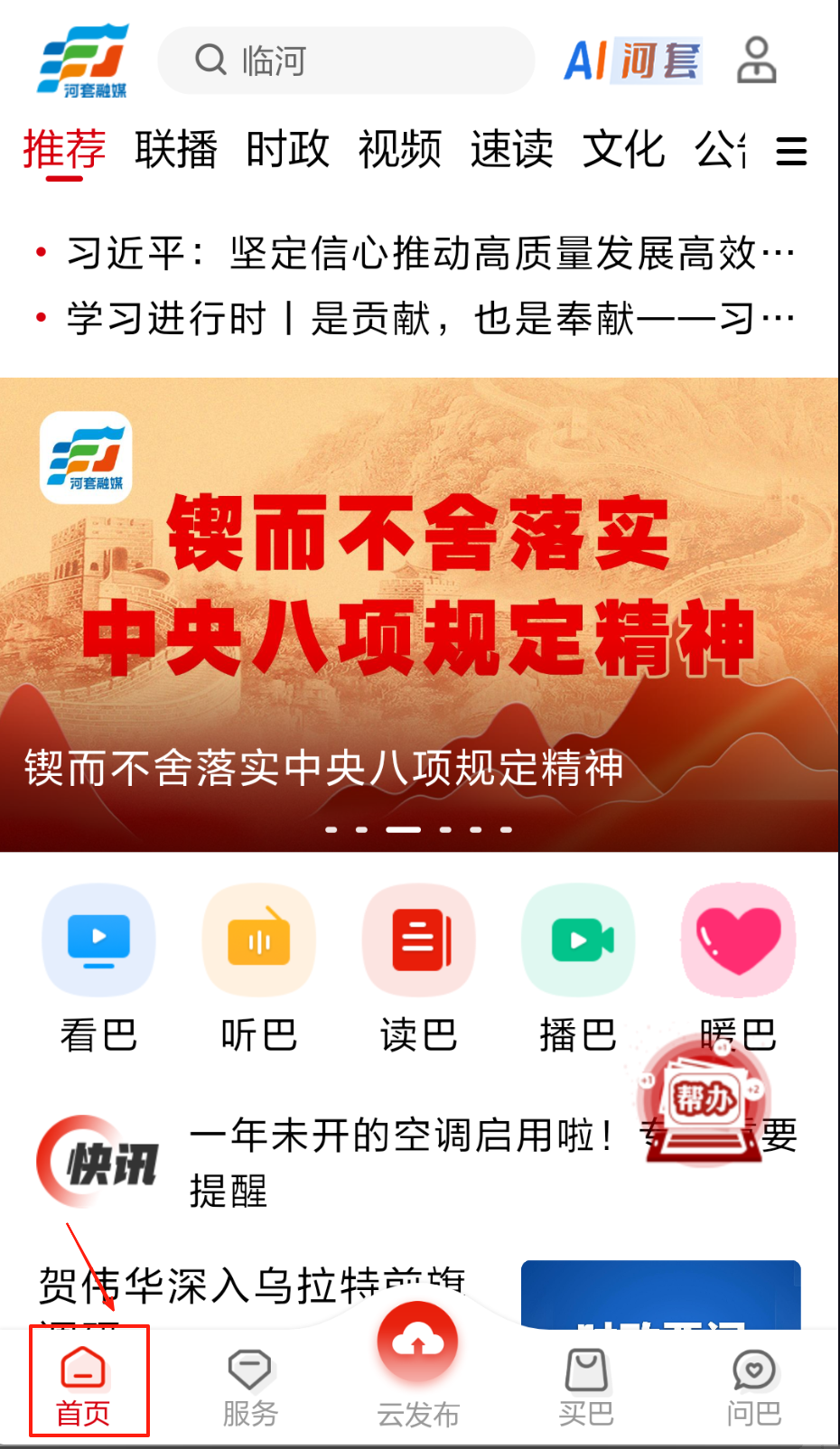Open the search box showing 临河
Image resolution: width=840 pixels, height=1449 pixels.
coord(346,61)
